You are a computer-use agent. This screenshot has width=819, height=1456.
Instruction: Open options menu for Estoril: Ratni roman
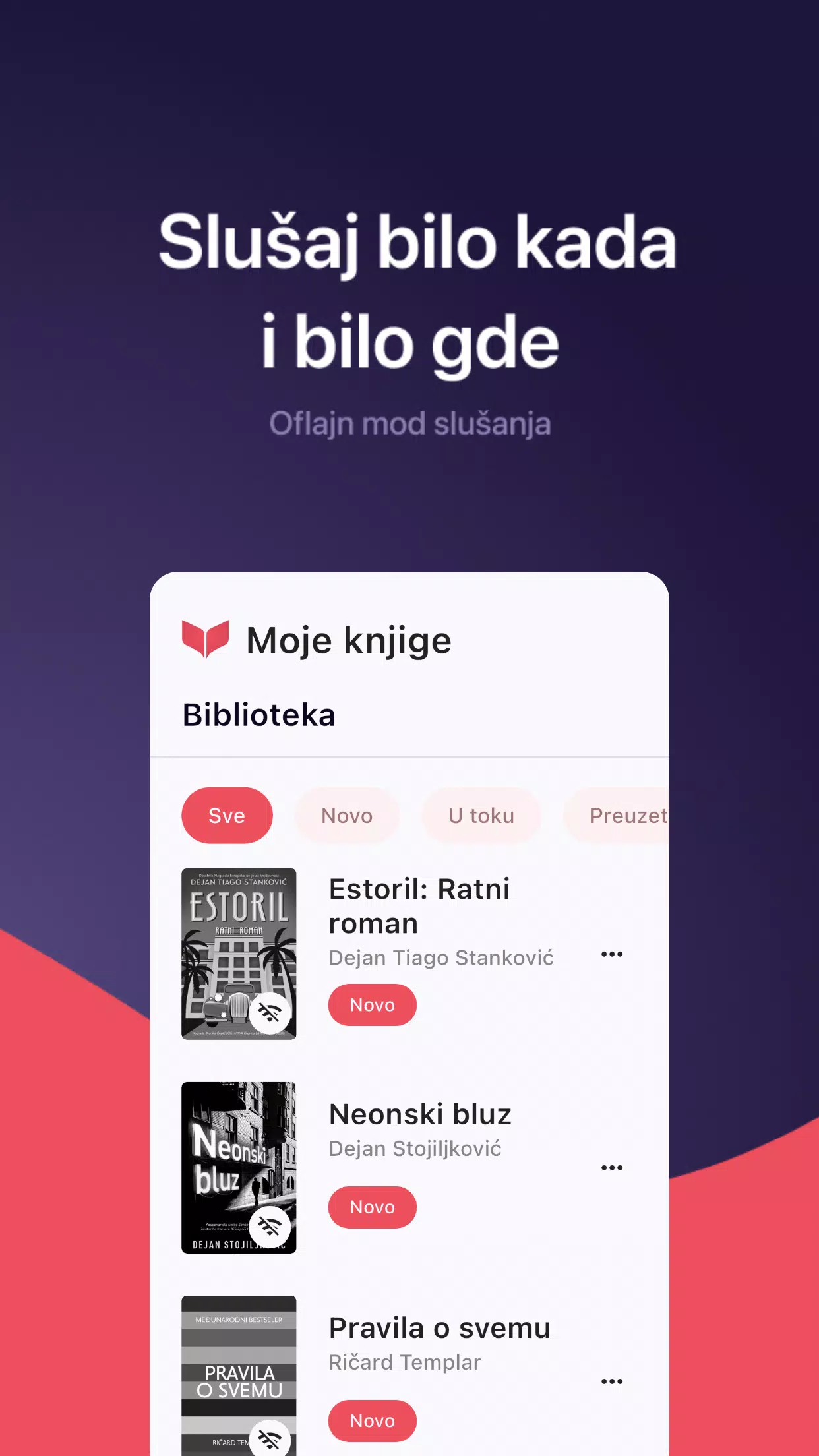coord(611,954)
